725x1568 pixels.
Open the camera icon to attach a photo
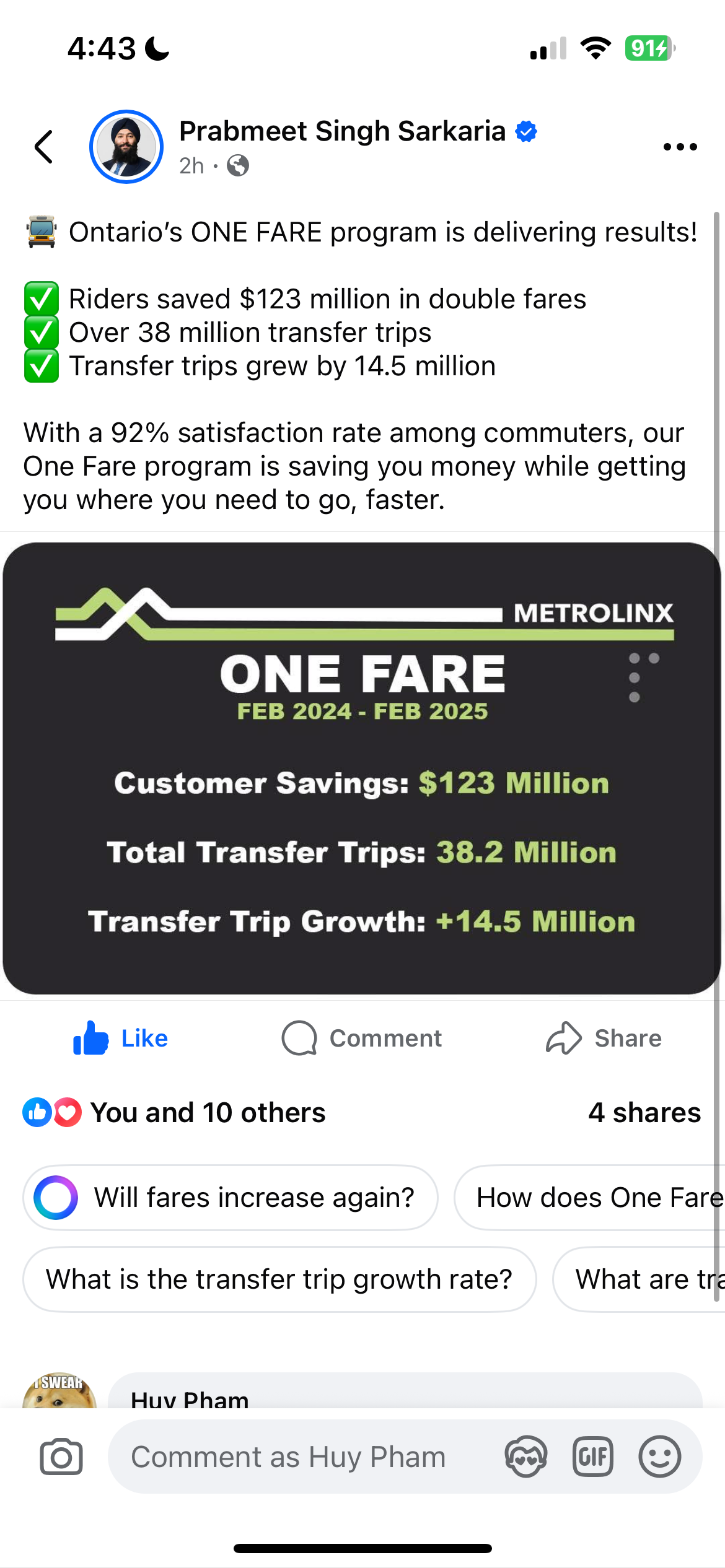point(61,1457)
